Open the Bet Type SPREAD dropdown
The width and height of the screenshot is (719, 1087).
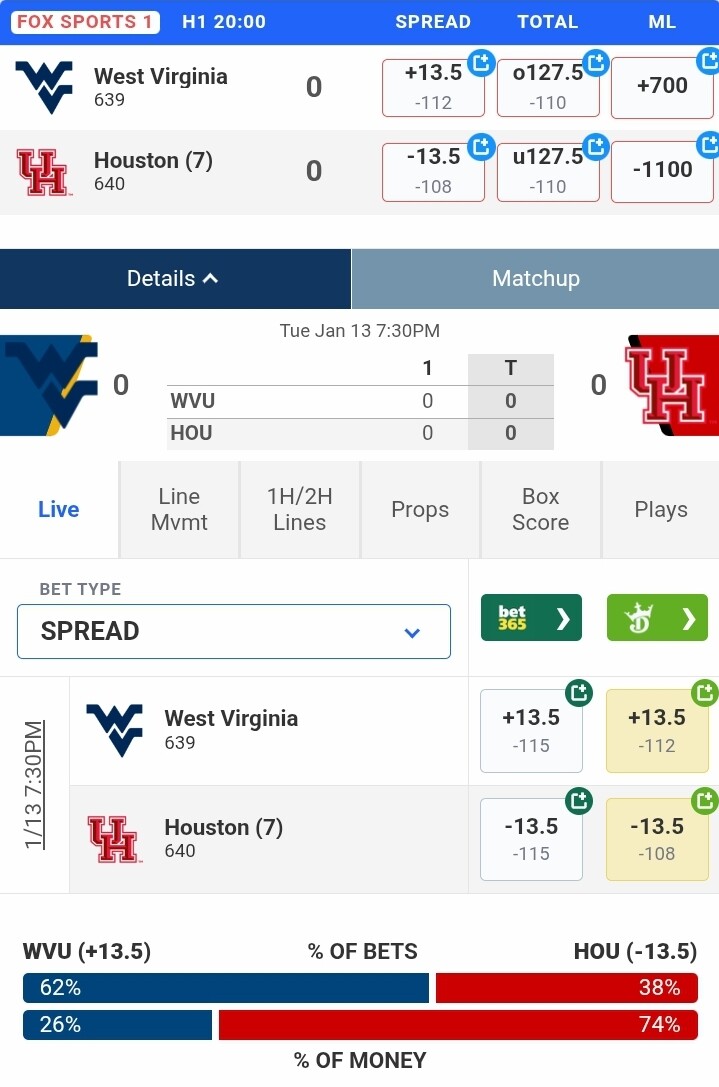click(234, 631)
